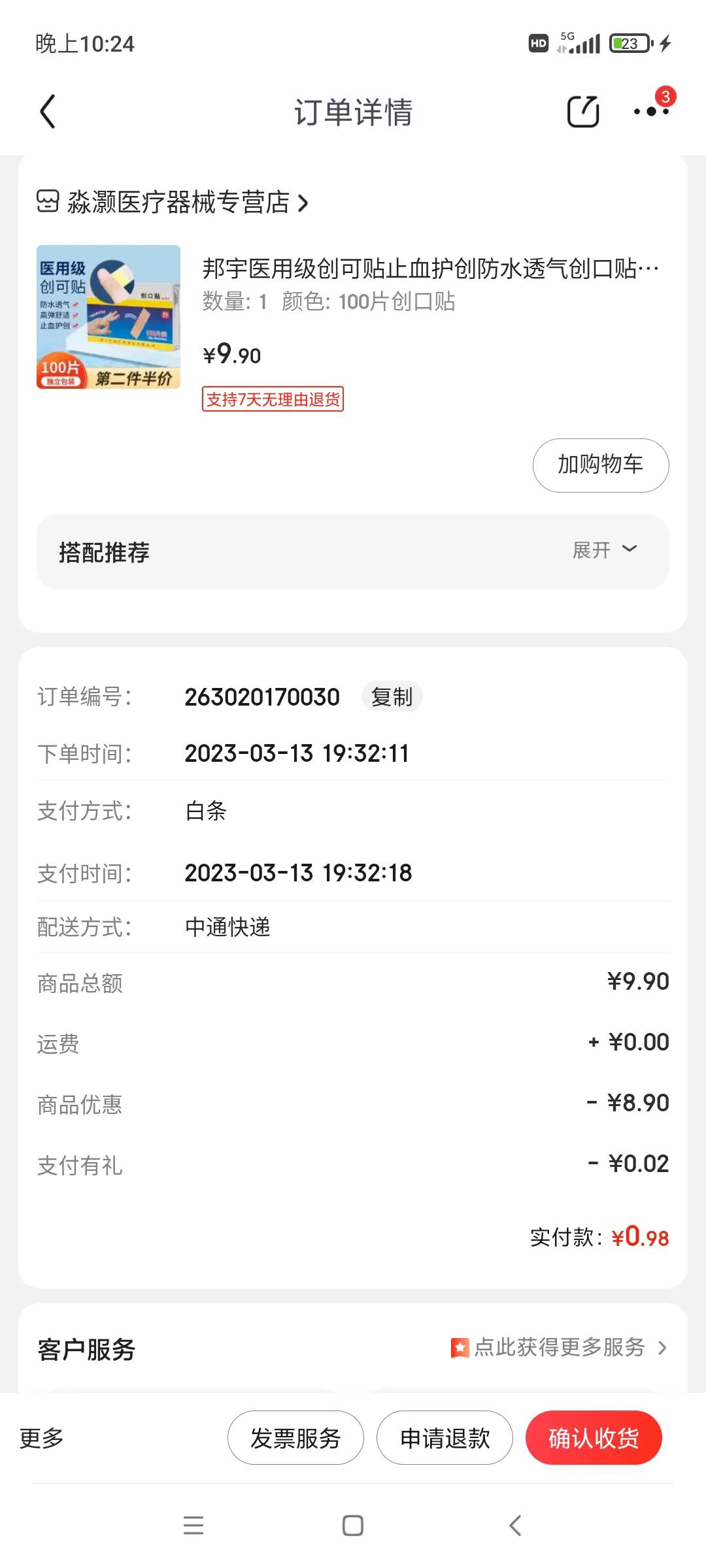
Task: Add the item to cart via 加购物车
Action: (x=599, y=465)
